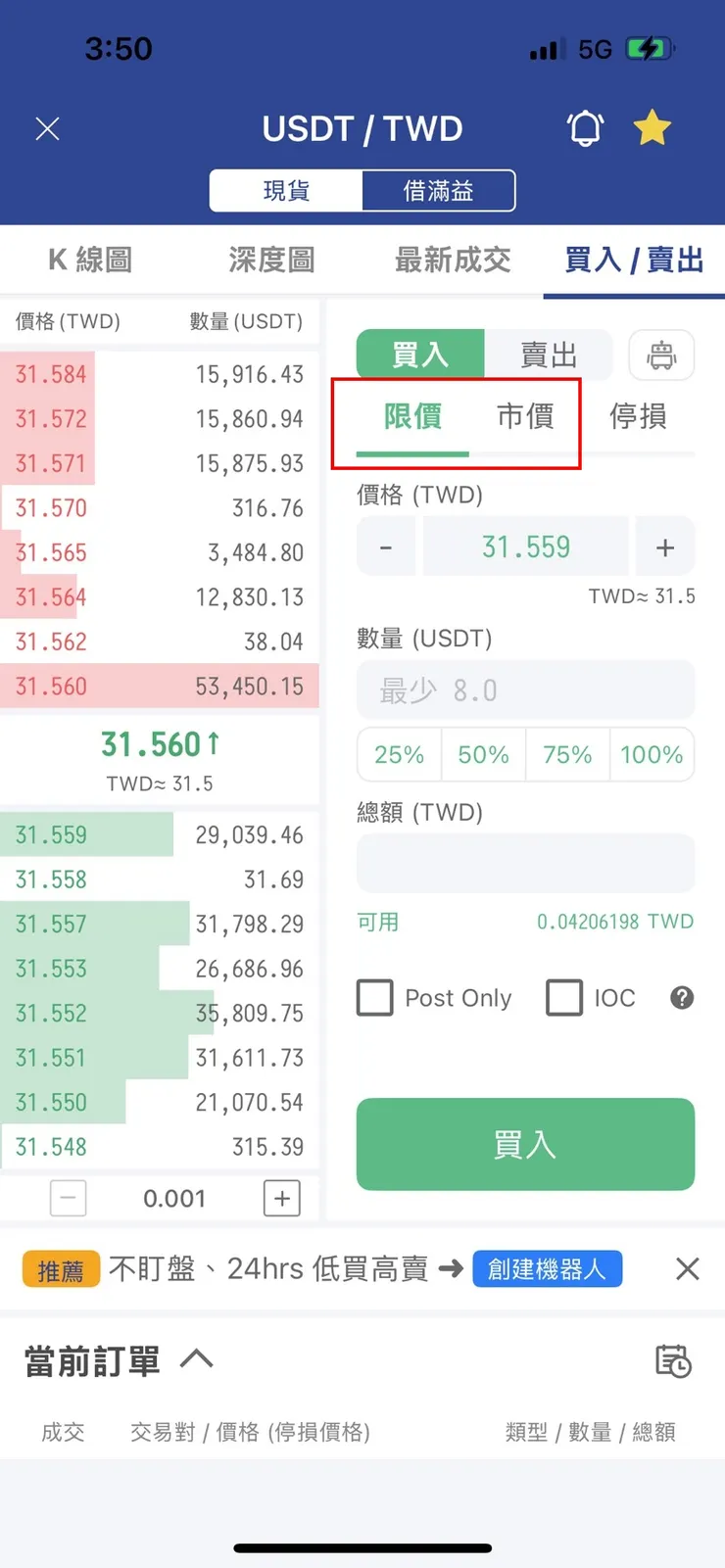Screen dimensions: 725x1568
Task: Enable the Post Only checkbox
Action: (x=375, y=997)
